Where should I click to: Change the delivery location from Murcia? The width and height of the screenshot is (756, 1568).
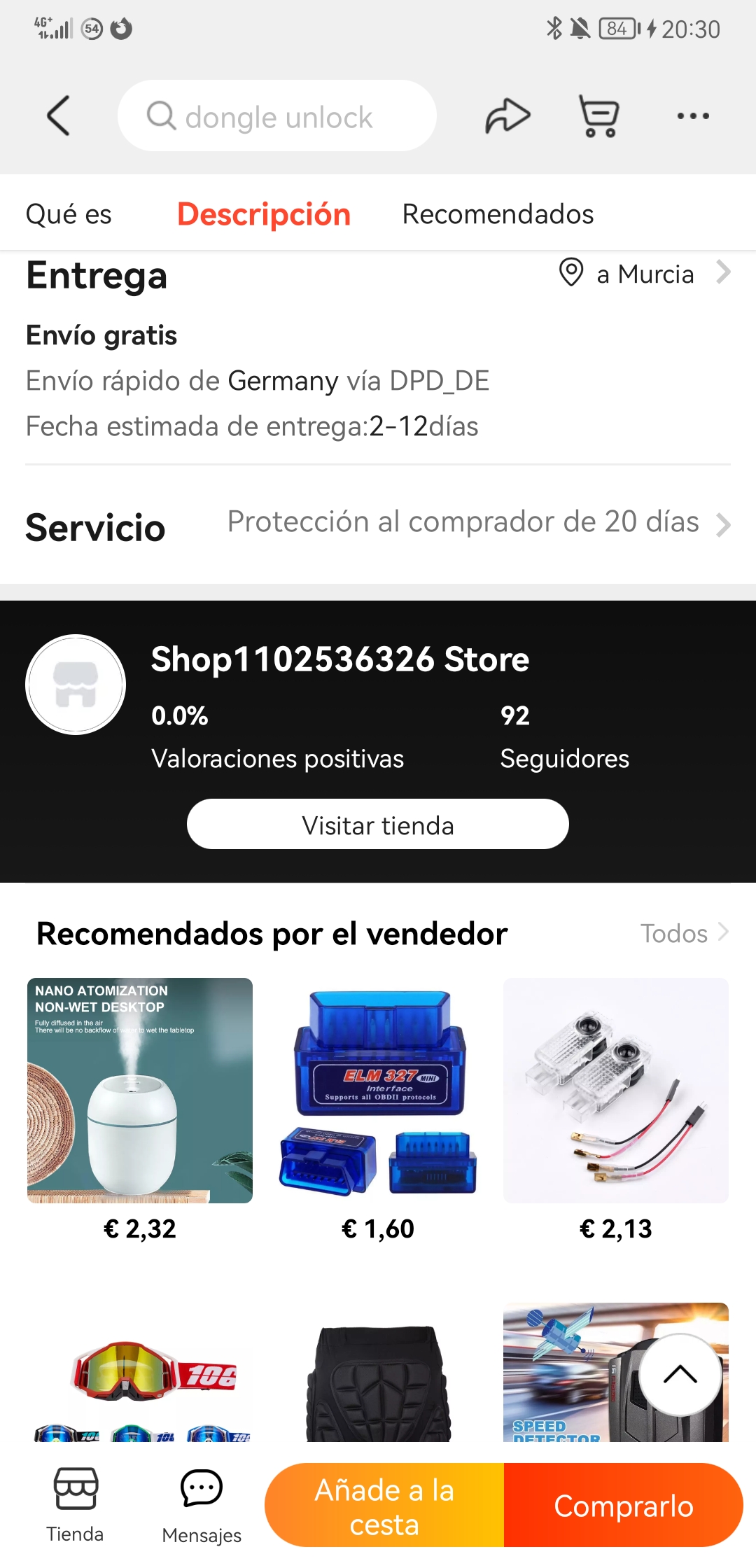644,274
